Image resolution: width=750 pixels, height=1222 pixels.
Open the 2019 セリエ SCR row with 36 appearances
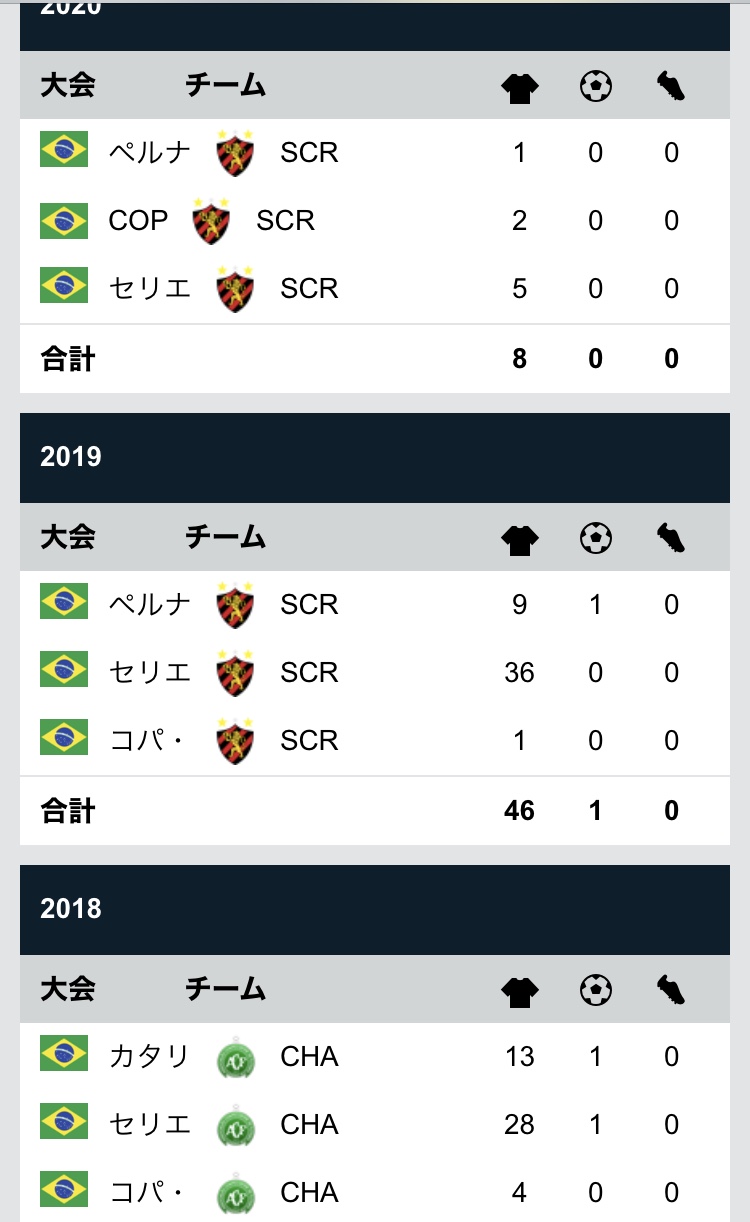click(375, 672)
